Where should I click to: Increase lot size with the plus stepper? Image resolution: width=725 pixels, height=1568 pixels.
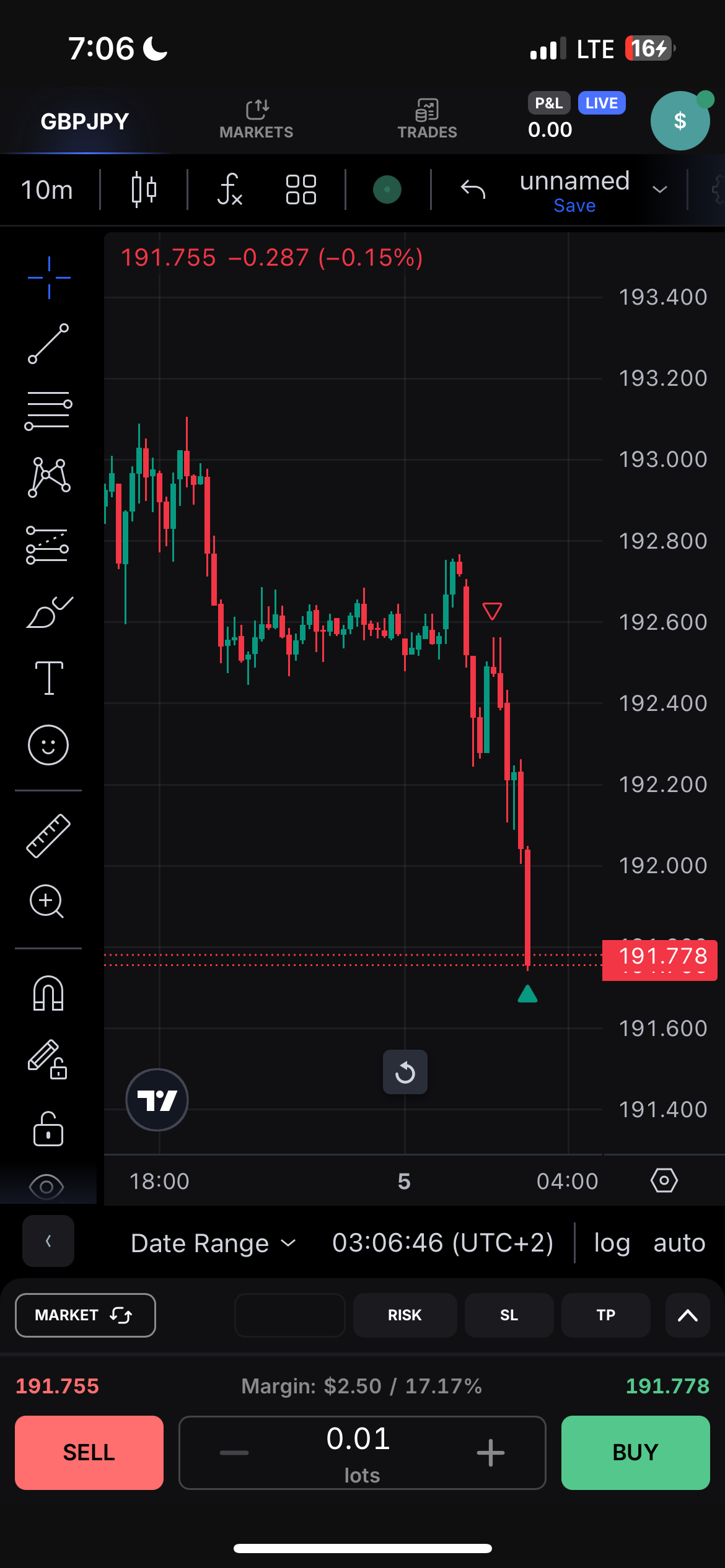(490, 1453)
